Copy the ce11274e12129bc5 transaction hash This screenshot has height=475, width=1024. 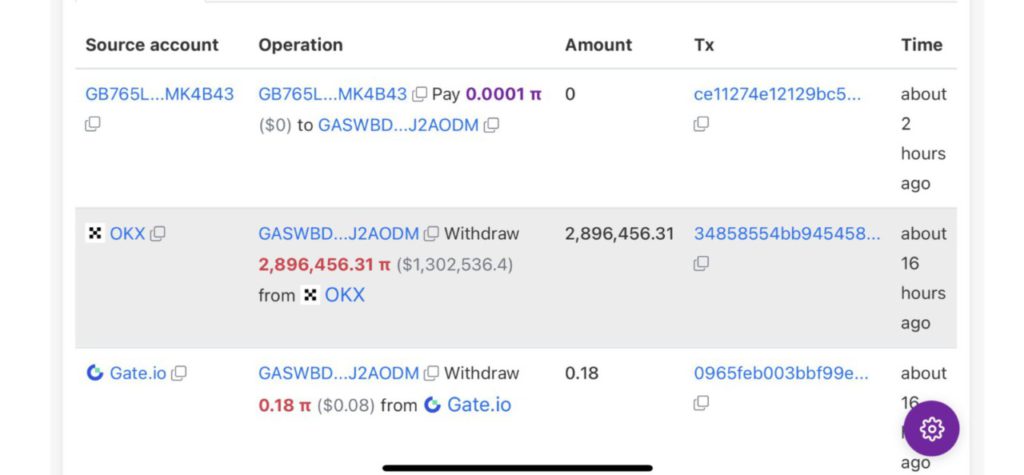(x=702, y=124)
